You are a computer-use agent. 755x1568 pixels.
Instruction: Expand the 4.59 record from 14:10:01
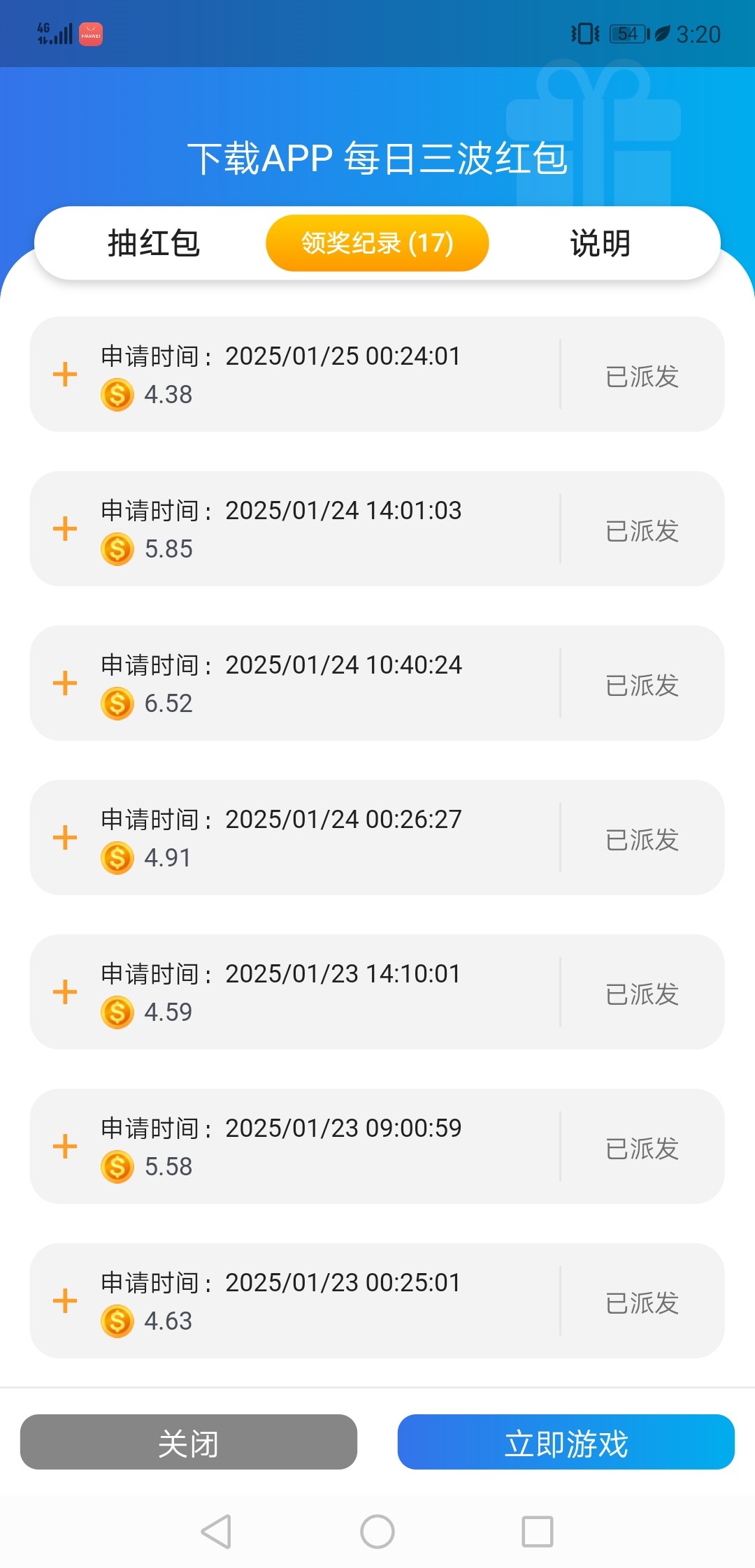(x=65, y=992)
